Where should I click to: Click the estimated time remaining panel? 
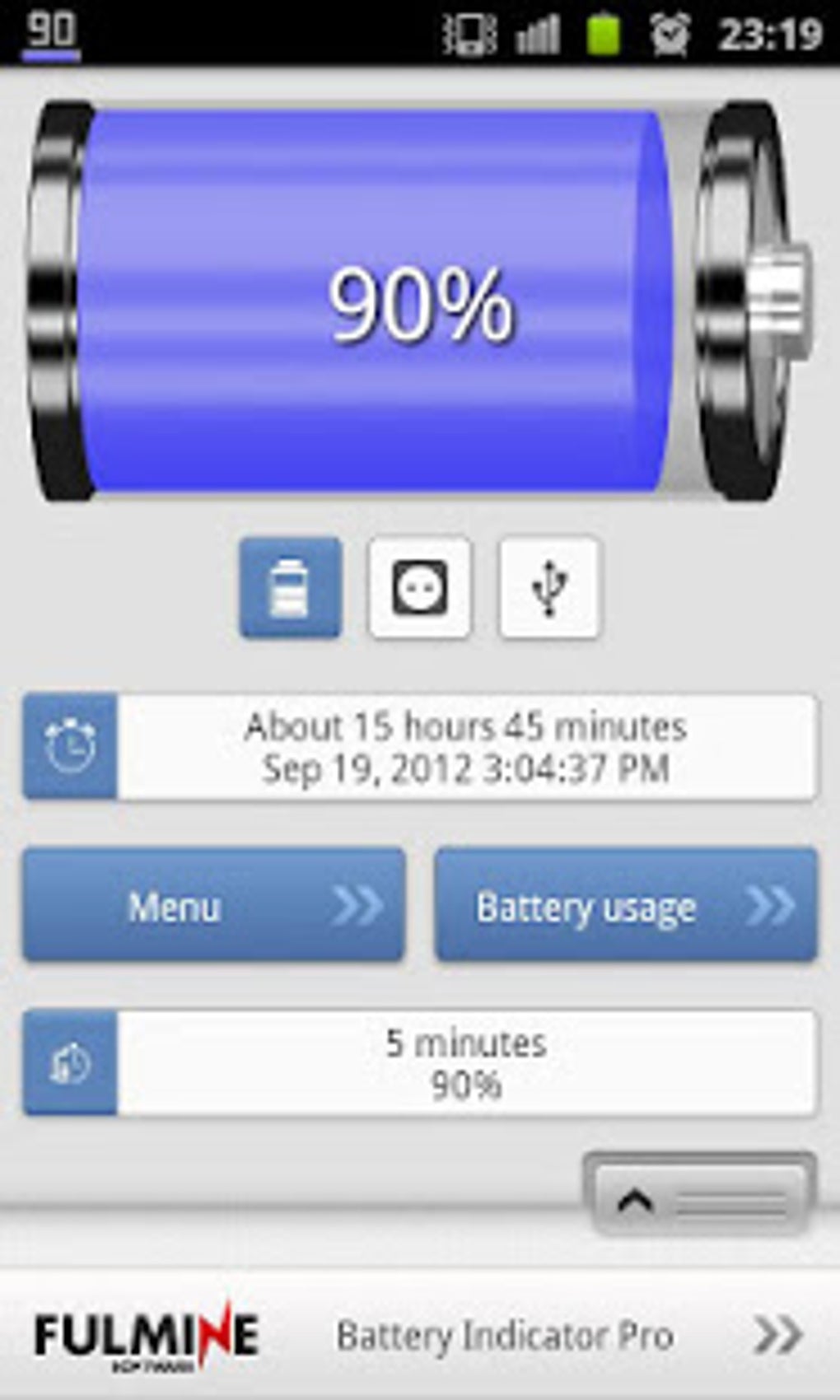tap(465, 746)
